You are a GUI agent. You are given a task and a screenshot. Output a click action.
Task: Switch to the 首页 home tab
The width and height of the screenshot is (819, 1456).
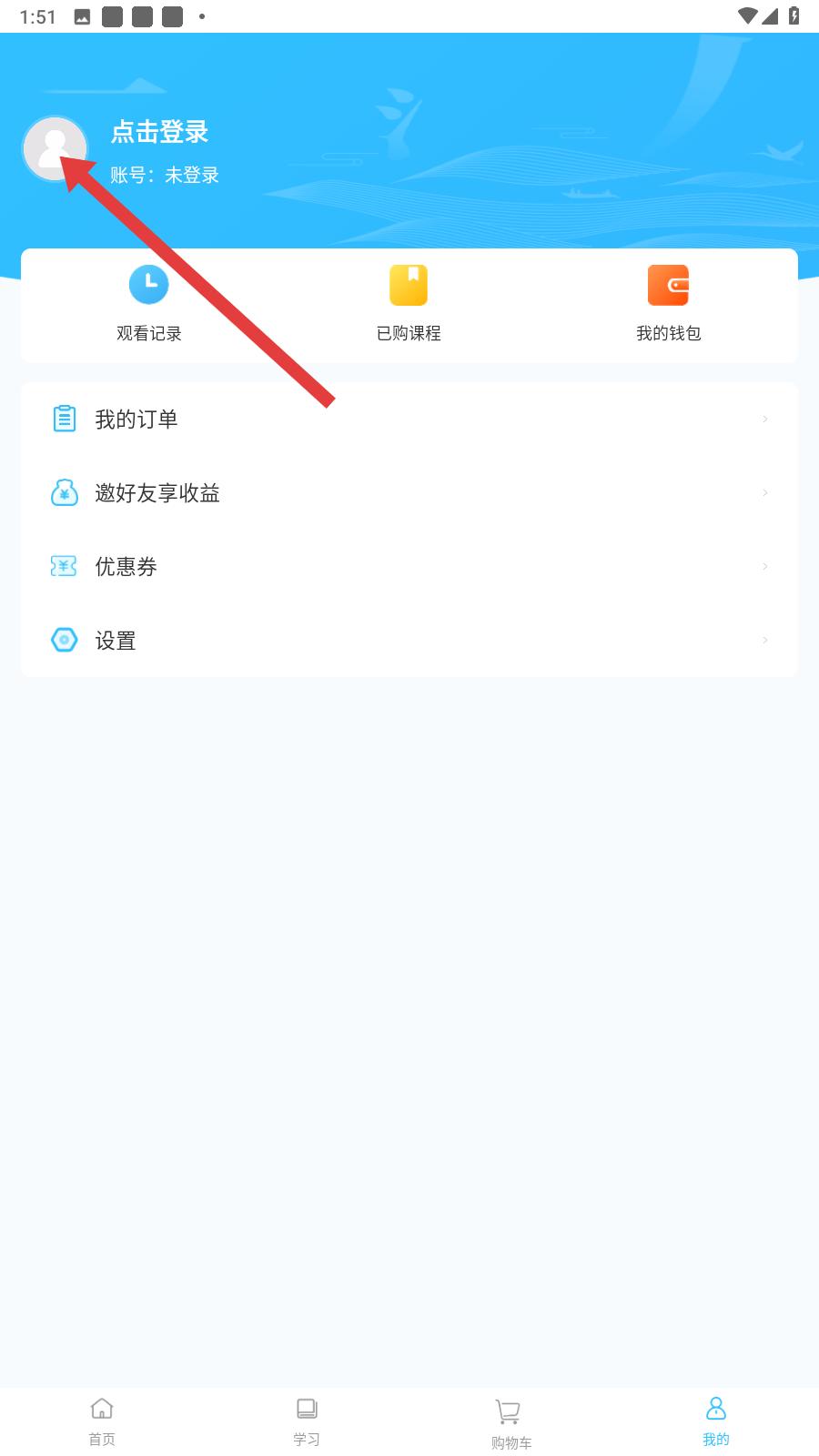102,1421
